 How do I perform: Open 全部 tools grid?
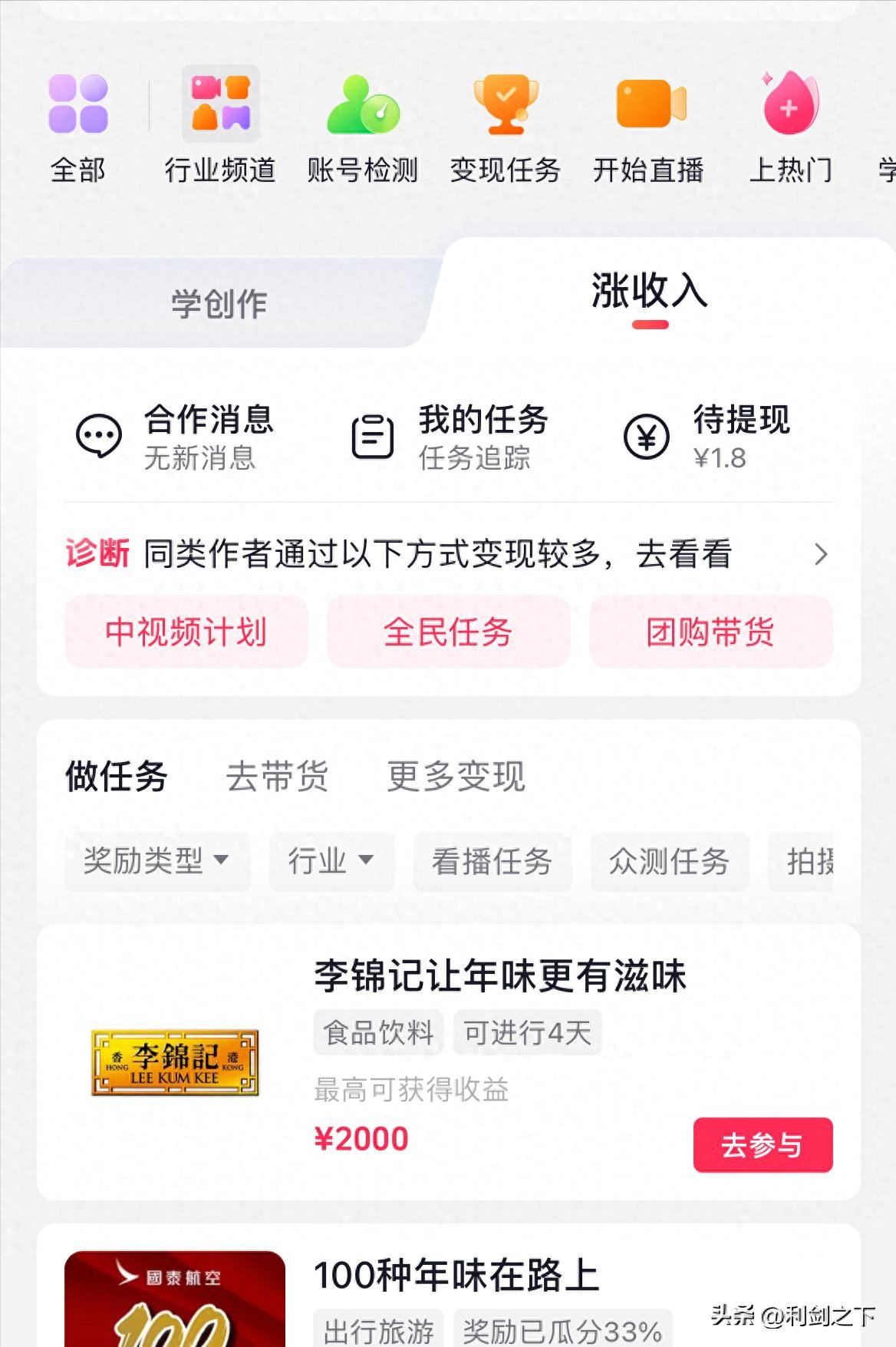click(x=77, y=127)
